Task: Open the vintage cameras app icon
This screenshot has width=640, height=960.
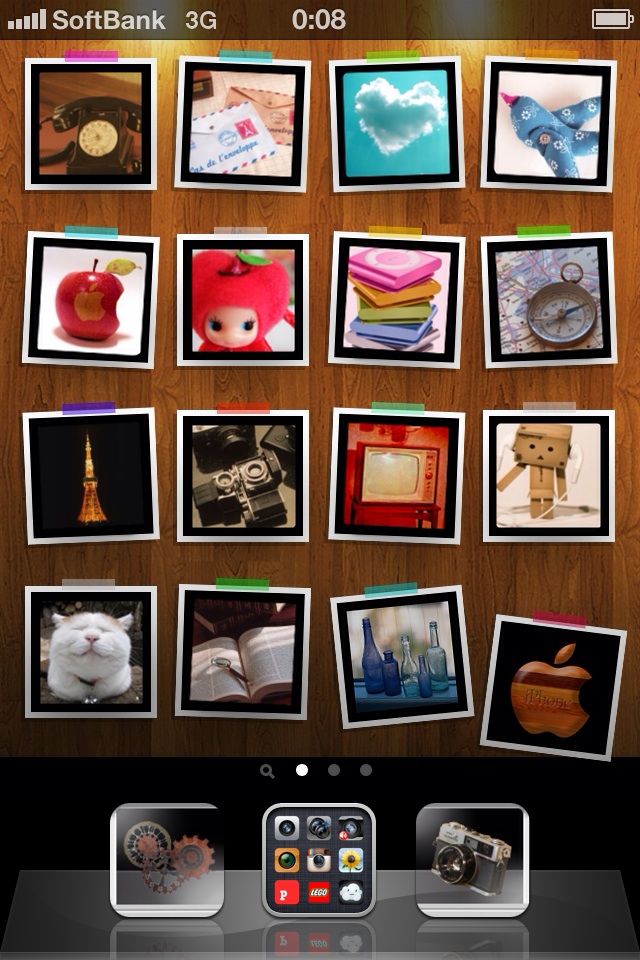Action: [243, 476]
